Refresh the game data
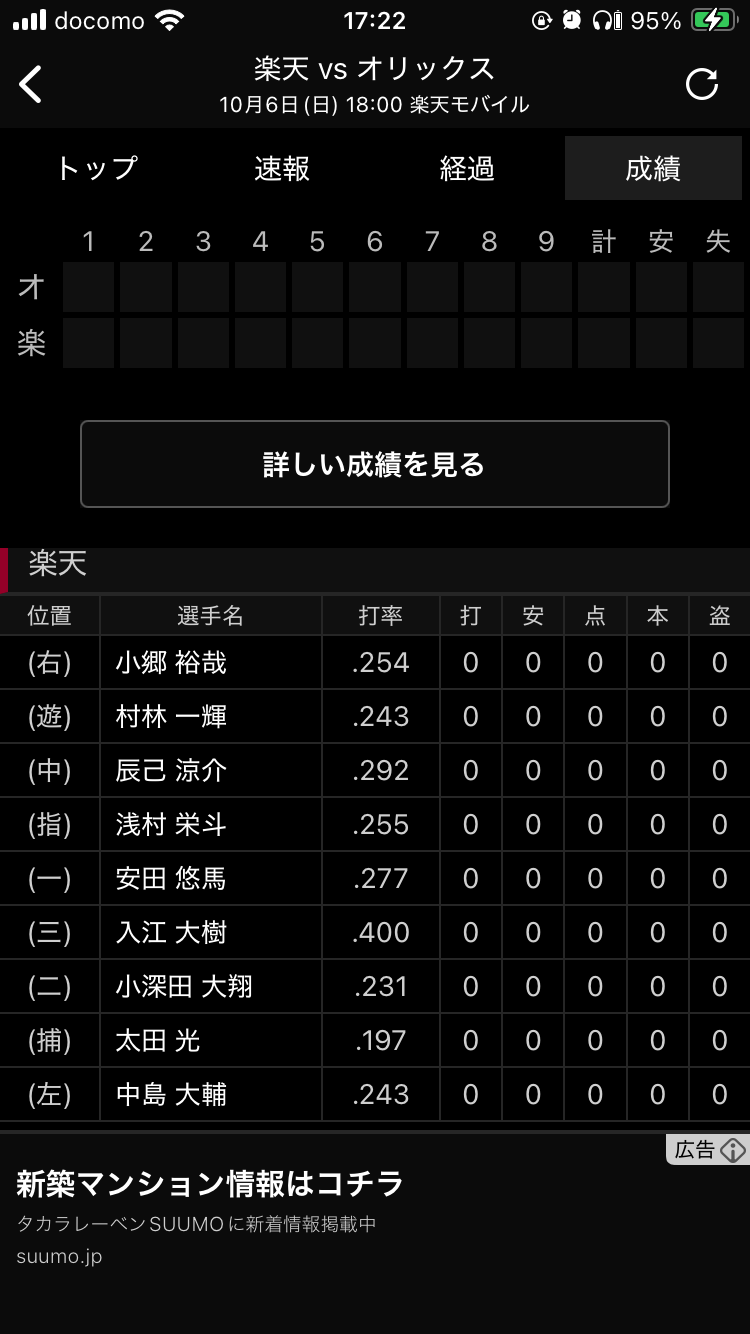This screenshot has height=1334, width=750. tap(702, 85)
